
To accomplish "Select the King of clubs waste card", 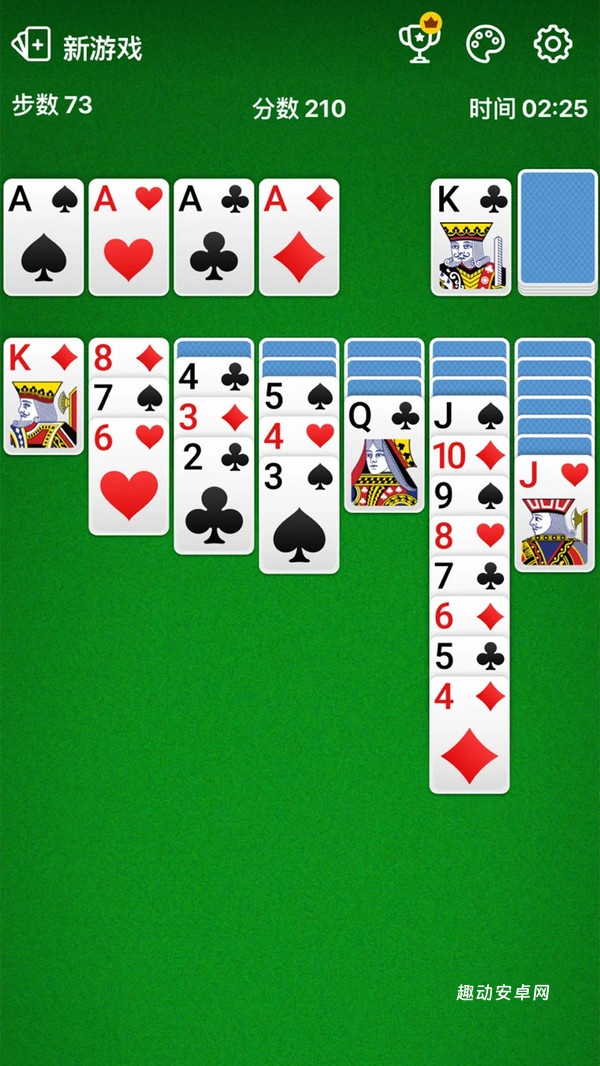I will click(x=470, y=237).
